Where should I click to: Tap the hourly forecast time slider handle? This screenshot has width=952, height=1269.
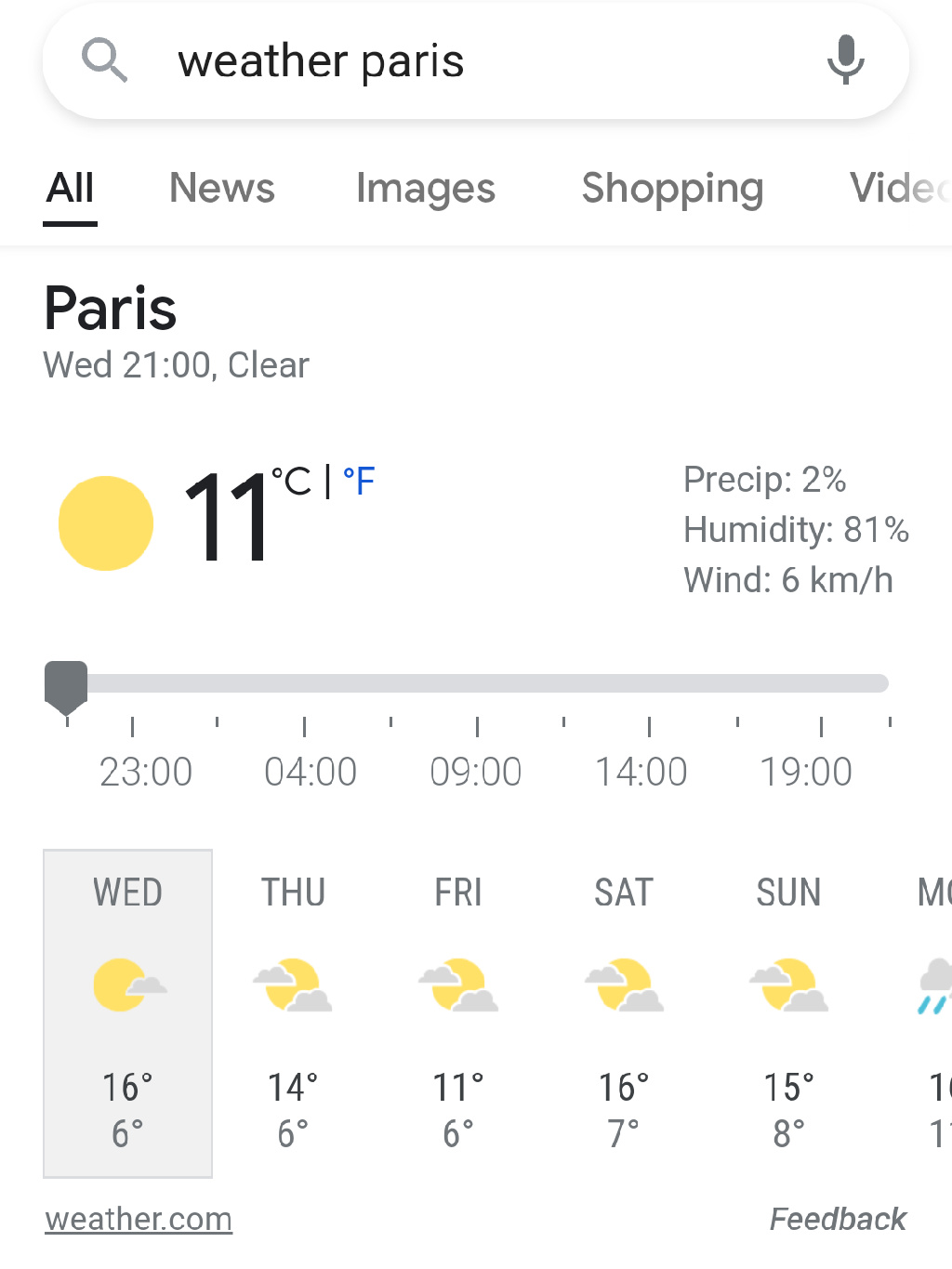click(x=66, y=686)
